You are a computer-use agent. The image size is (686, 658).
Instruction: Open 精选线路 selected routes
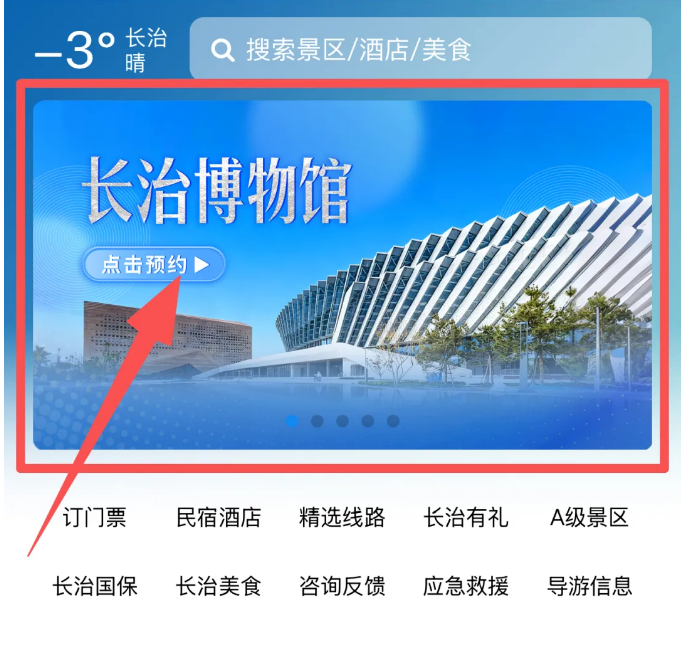pos(342,518)
